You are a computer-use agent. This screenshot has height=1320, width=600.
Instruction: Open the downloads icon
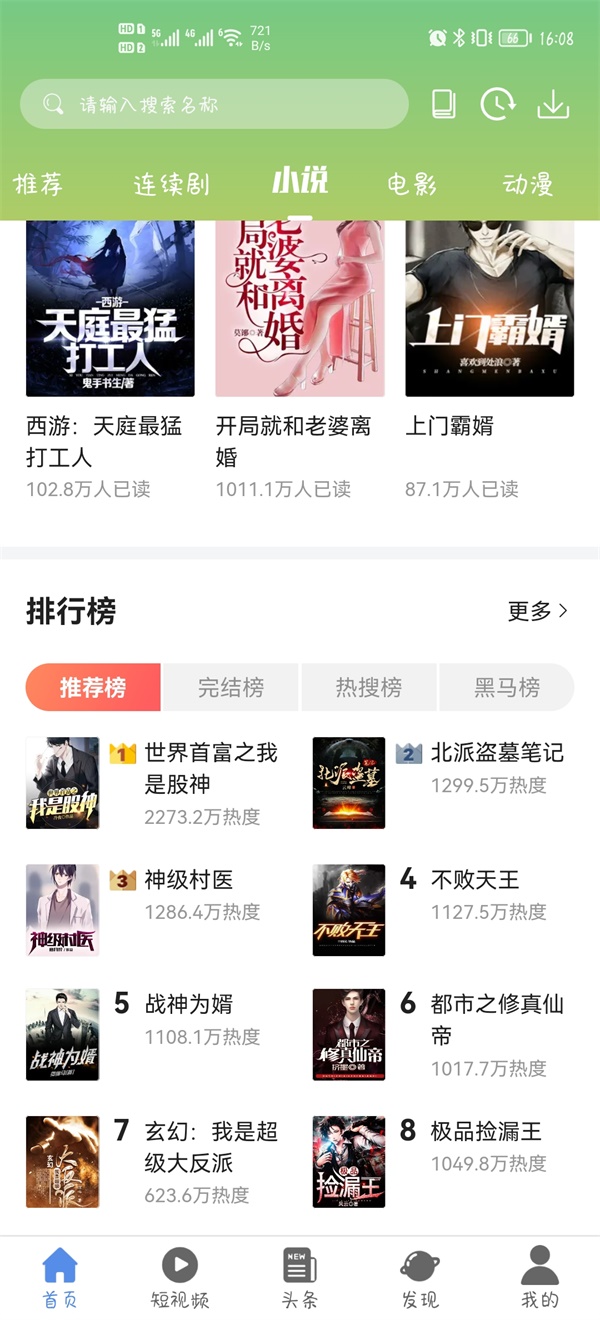[553, 104]
